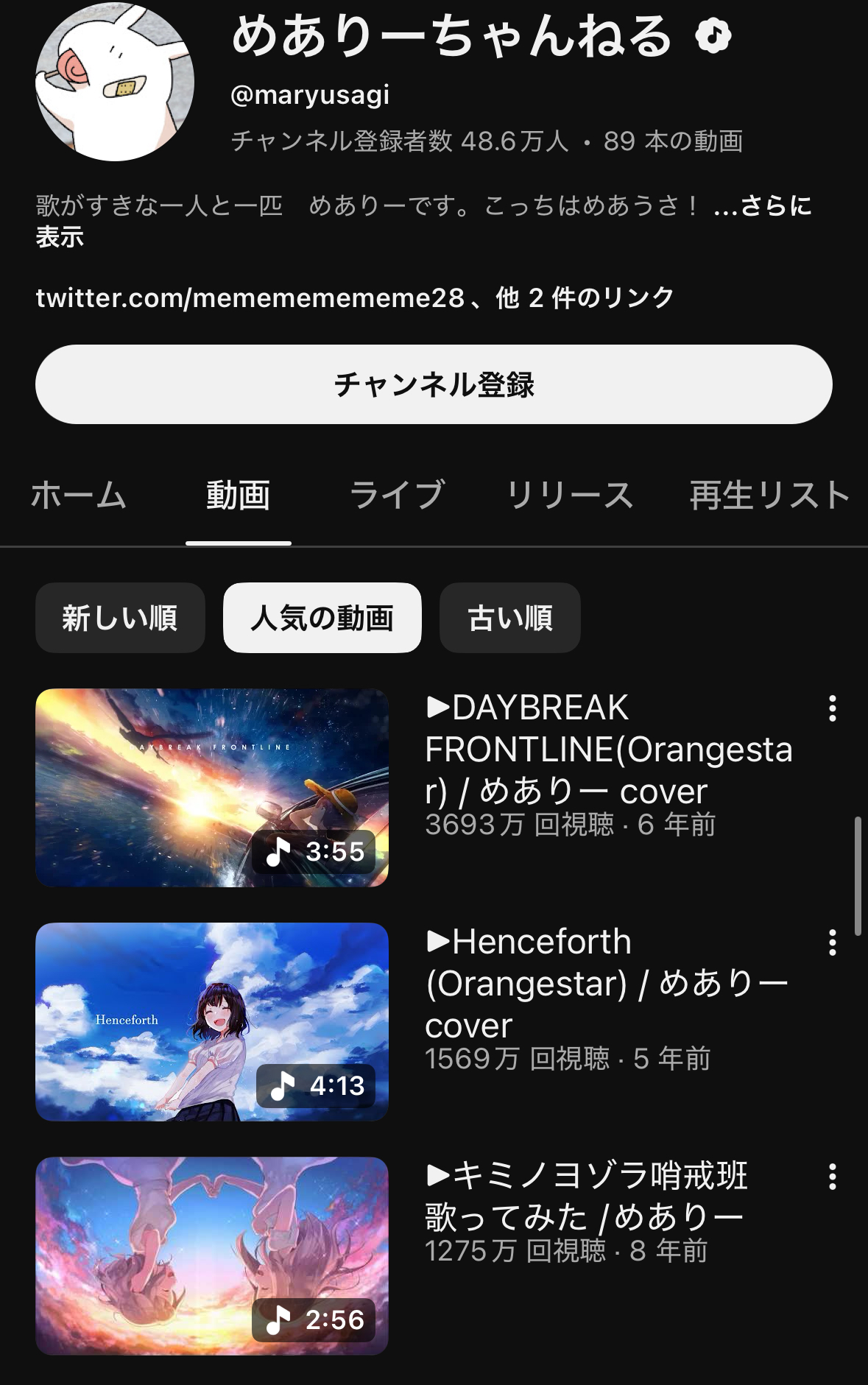Select the 人気の動画 filter chip
Image resolution: width=868 pixels, height=1385 pixels.
click(x=322, y=618)
